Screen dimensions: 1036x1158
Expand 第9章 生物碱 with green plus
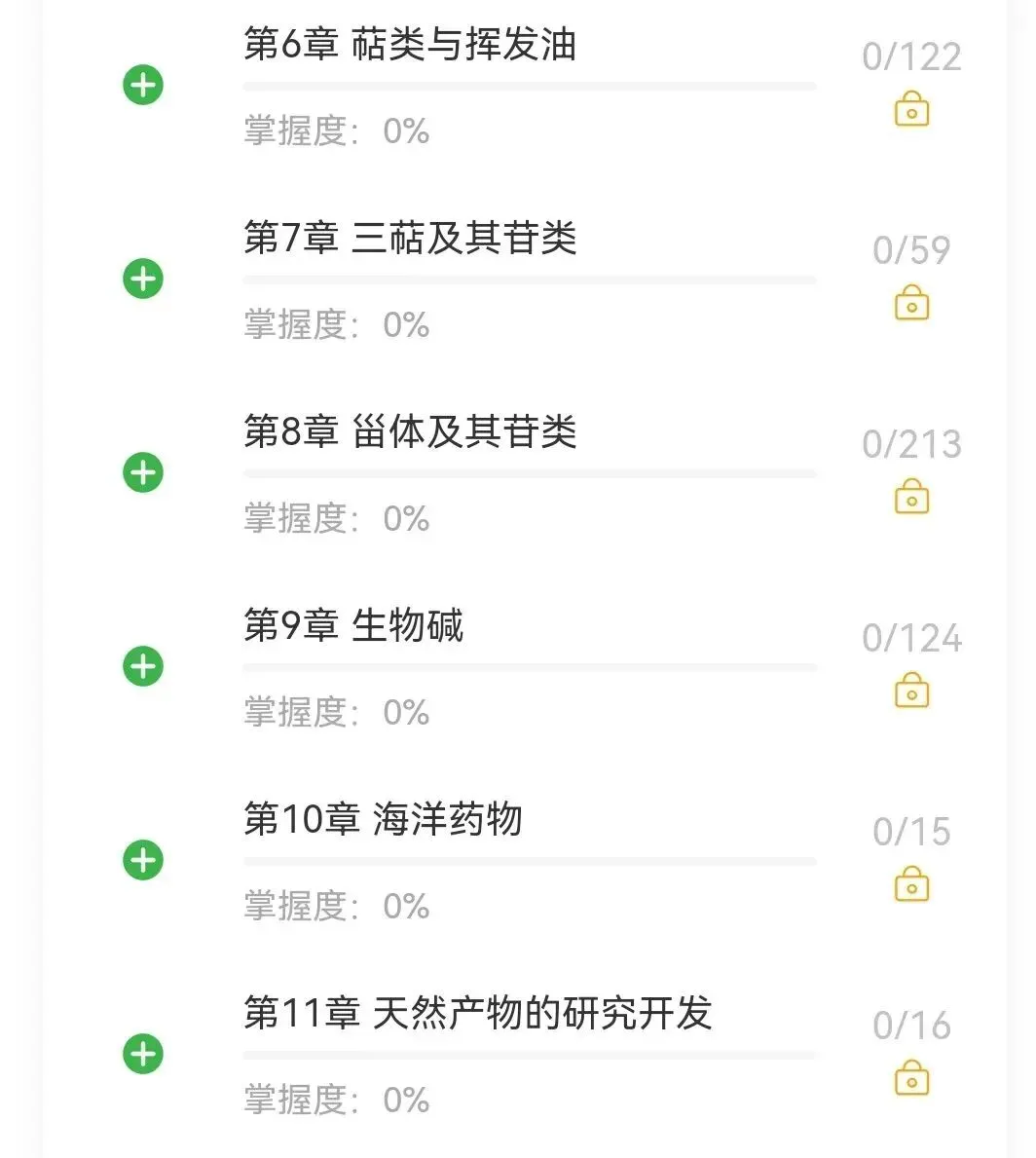pyautogui.click(x=143, y=667)
